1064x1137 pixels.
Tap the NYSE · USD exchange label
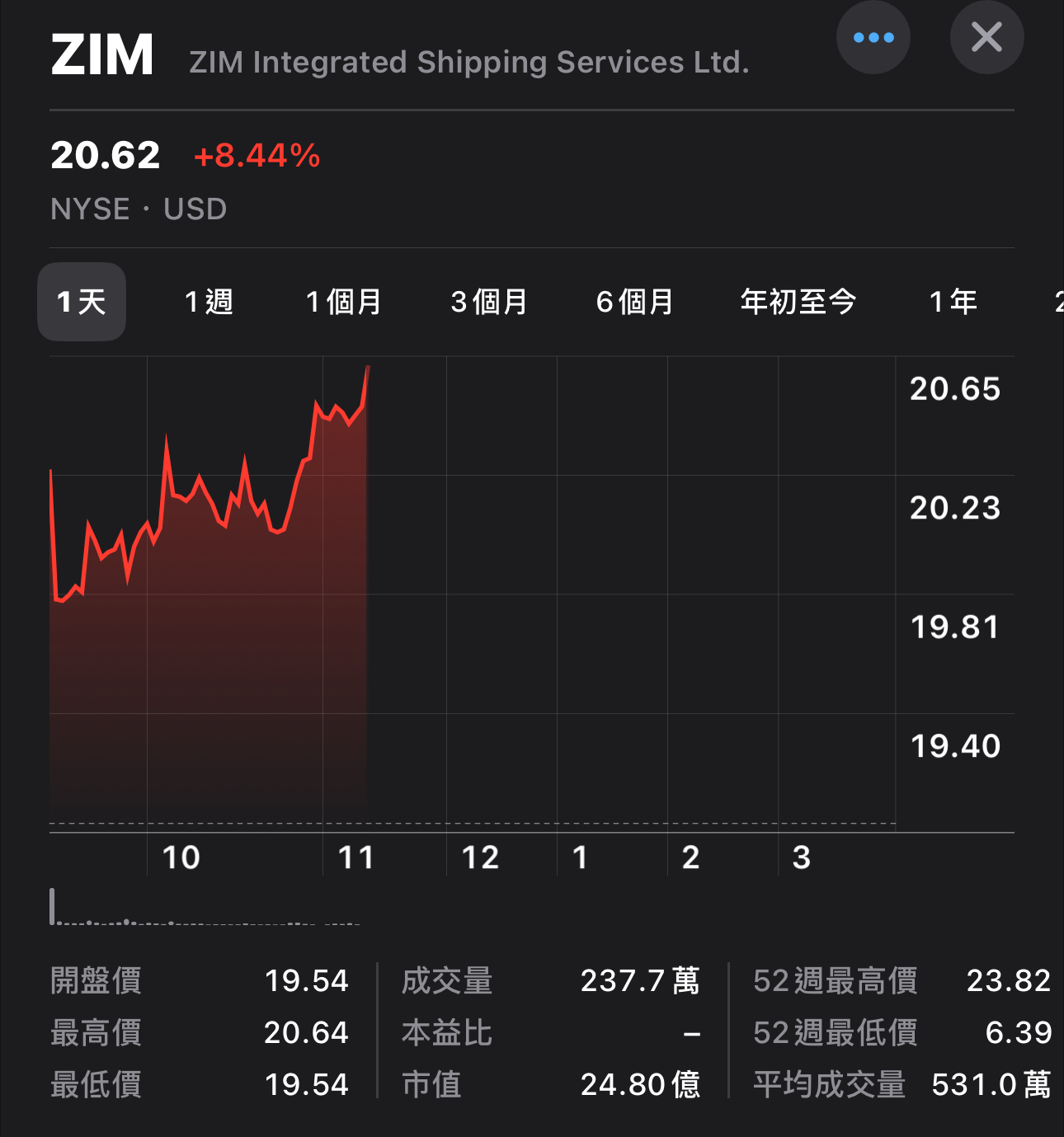(139, 209)
